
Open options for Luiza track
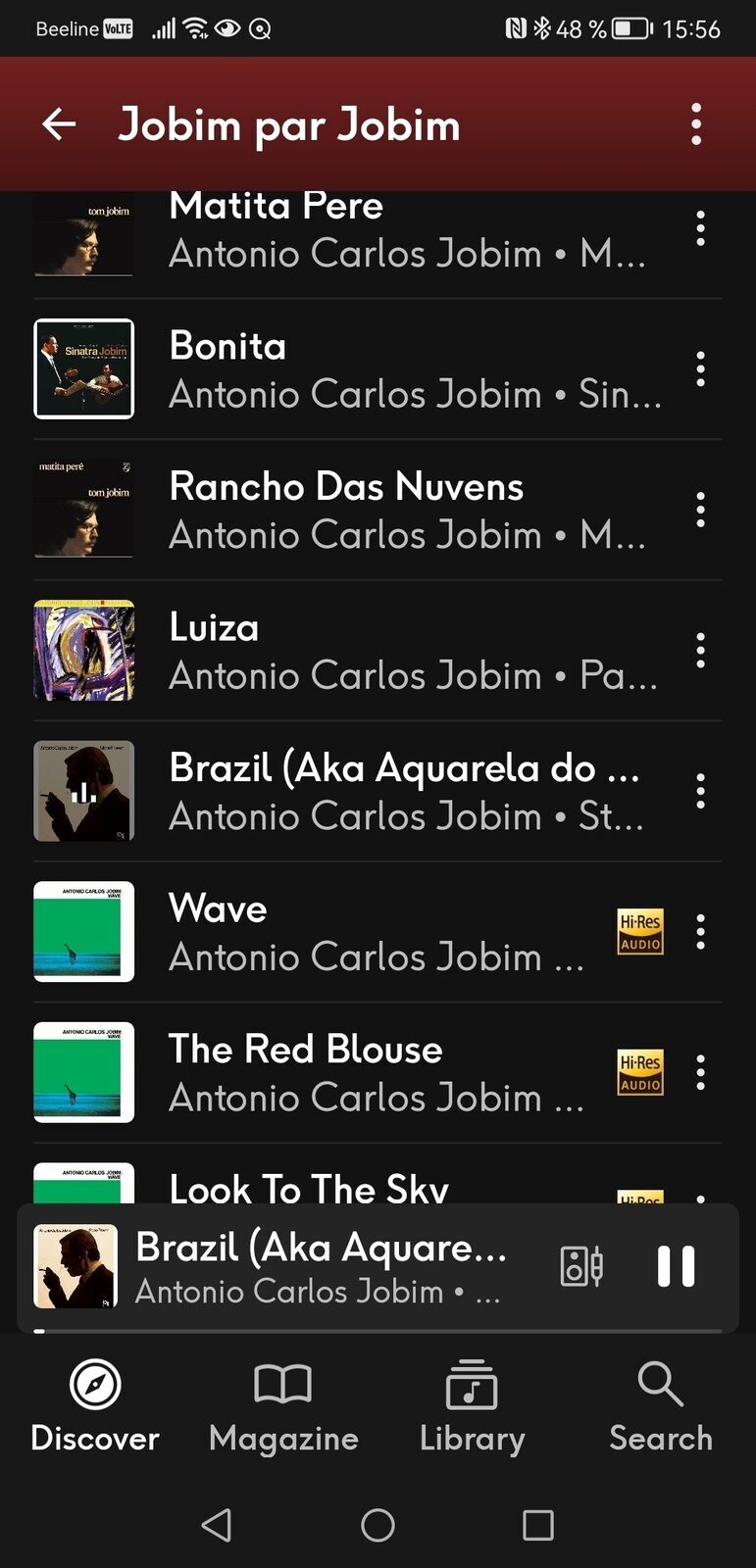[x=700, y=651]
